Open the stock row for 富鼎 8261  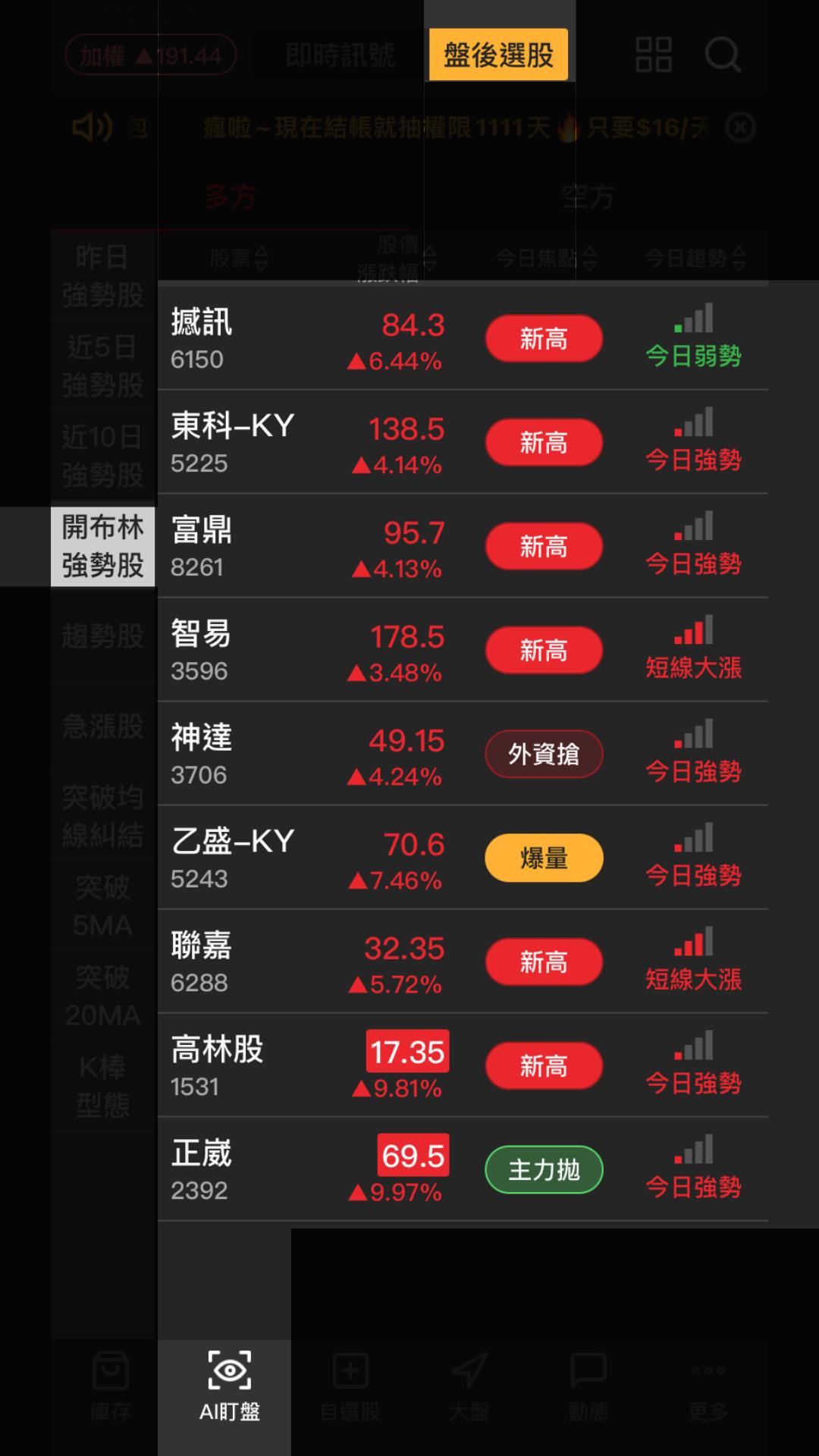pyautogui.click(x=463, y=547)
